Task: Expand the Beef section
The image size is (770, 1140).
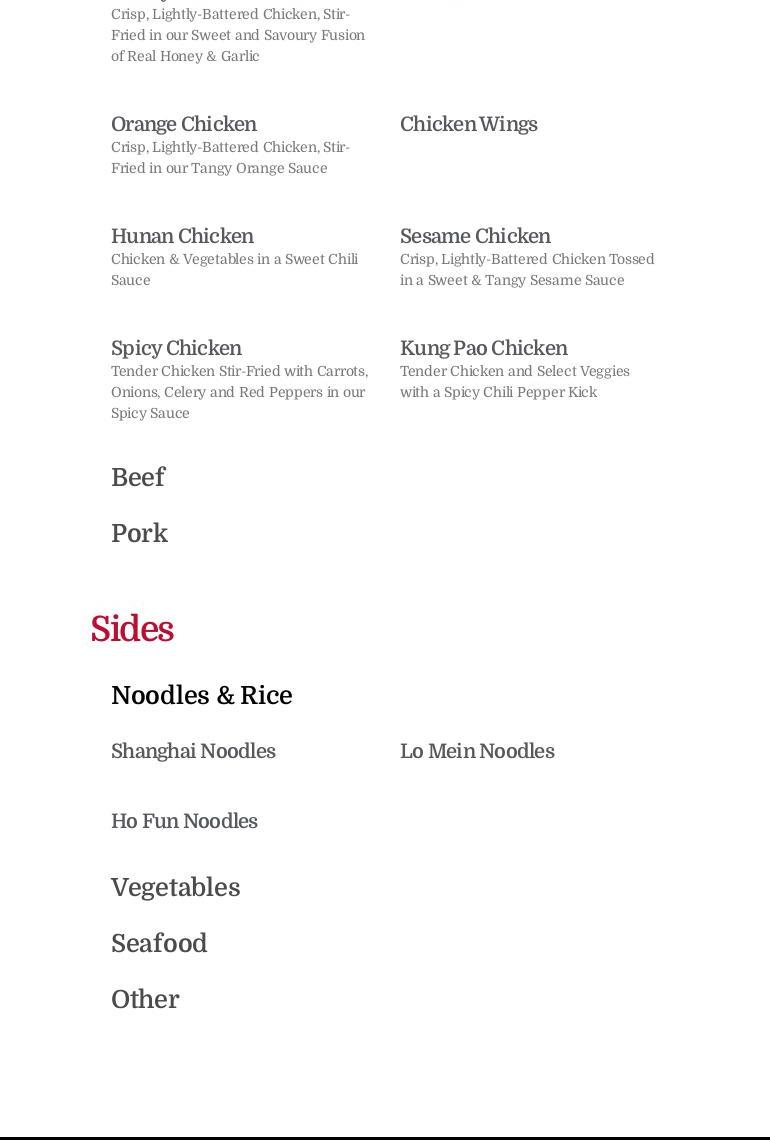Action: click(x=138, y=478)
